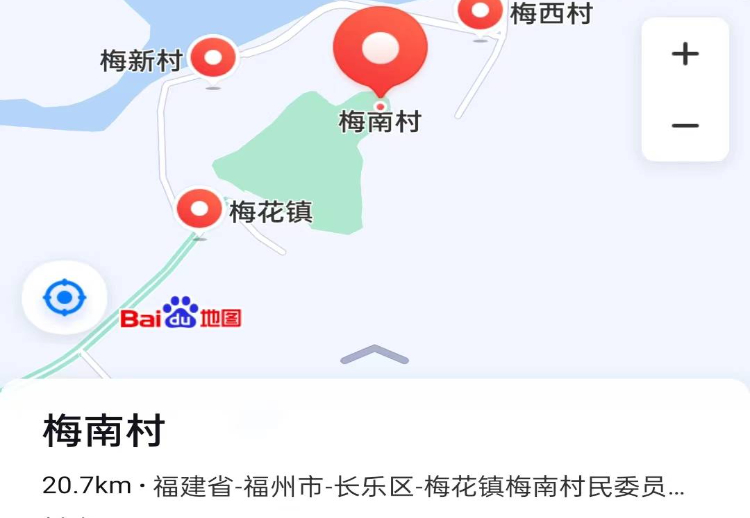Screen dimensions: 750x518
Task: Recenter map to my location
Action: pos(65,297)
